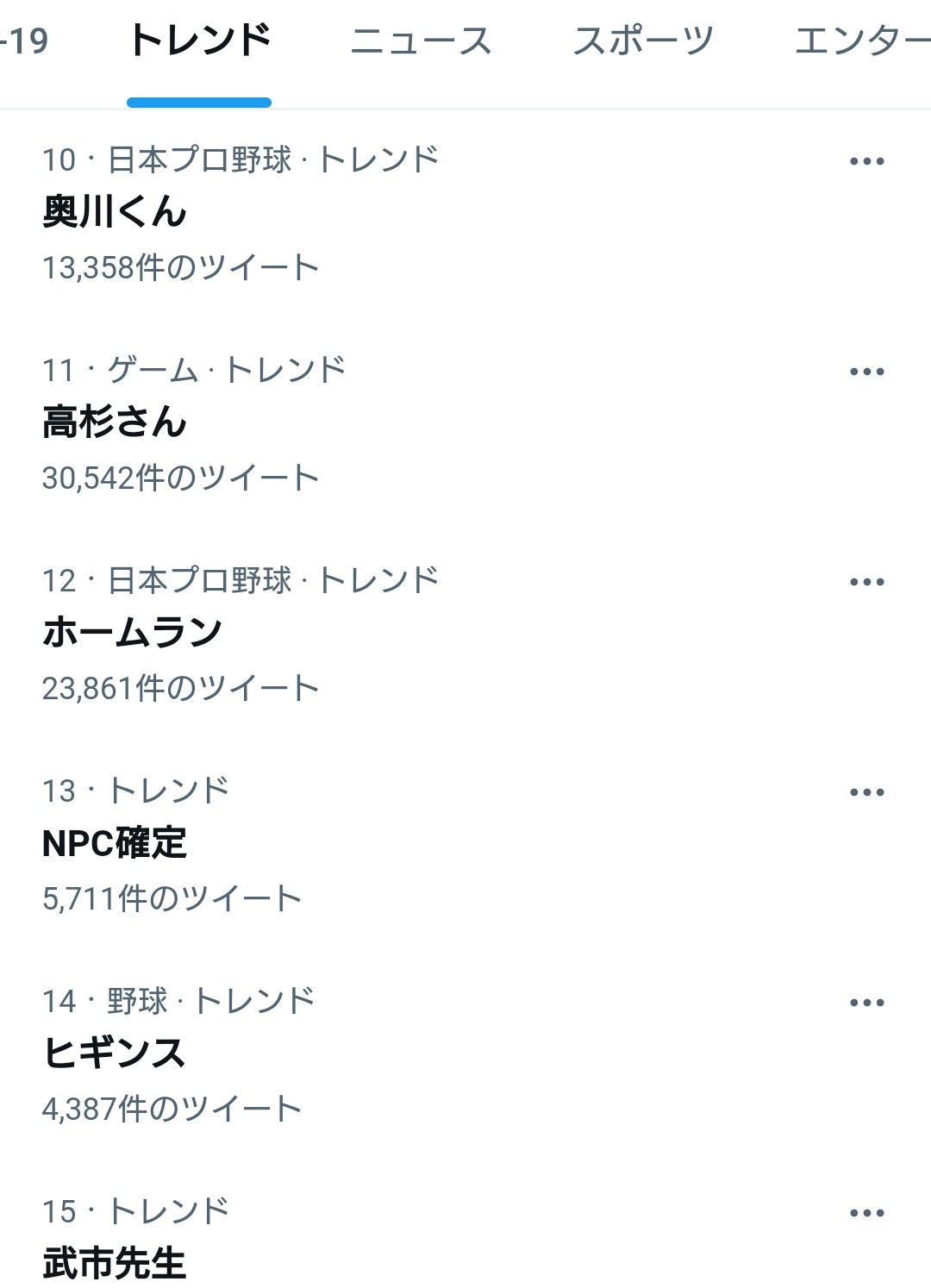View the ヒギンス trend

point(115,1054)
